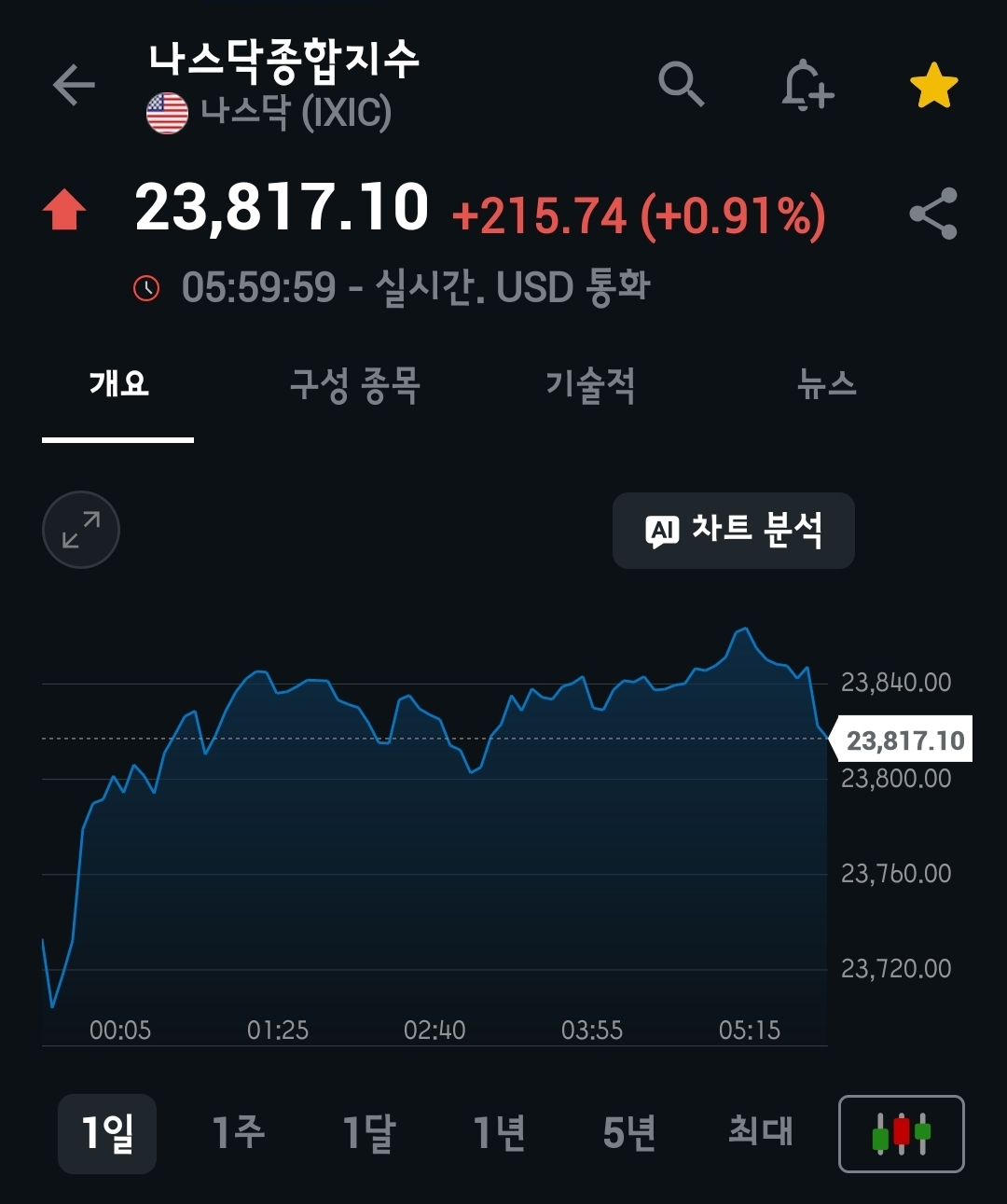Show the 최대 chart range
The width and height of the screenshot is (1007, 1204).
pyautogui.click(x=761, y=1131)
